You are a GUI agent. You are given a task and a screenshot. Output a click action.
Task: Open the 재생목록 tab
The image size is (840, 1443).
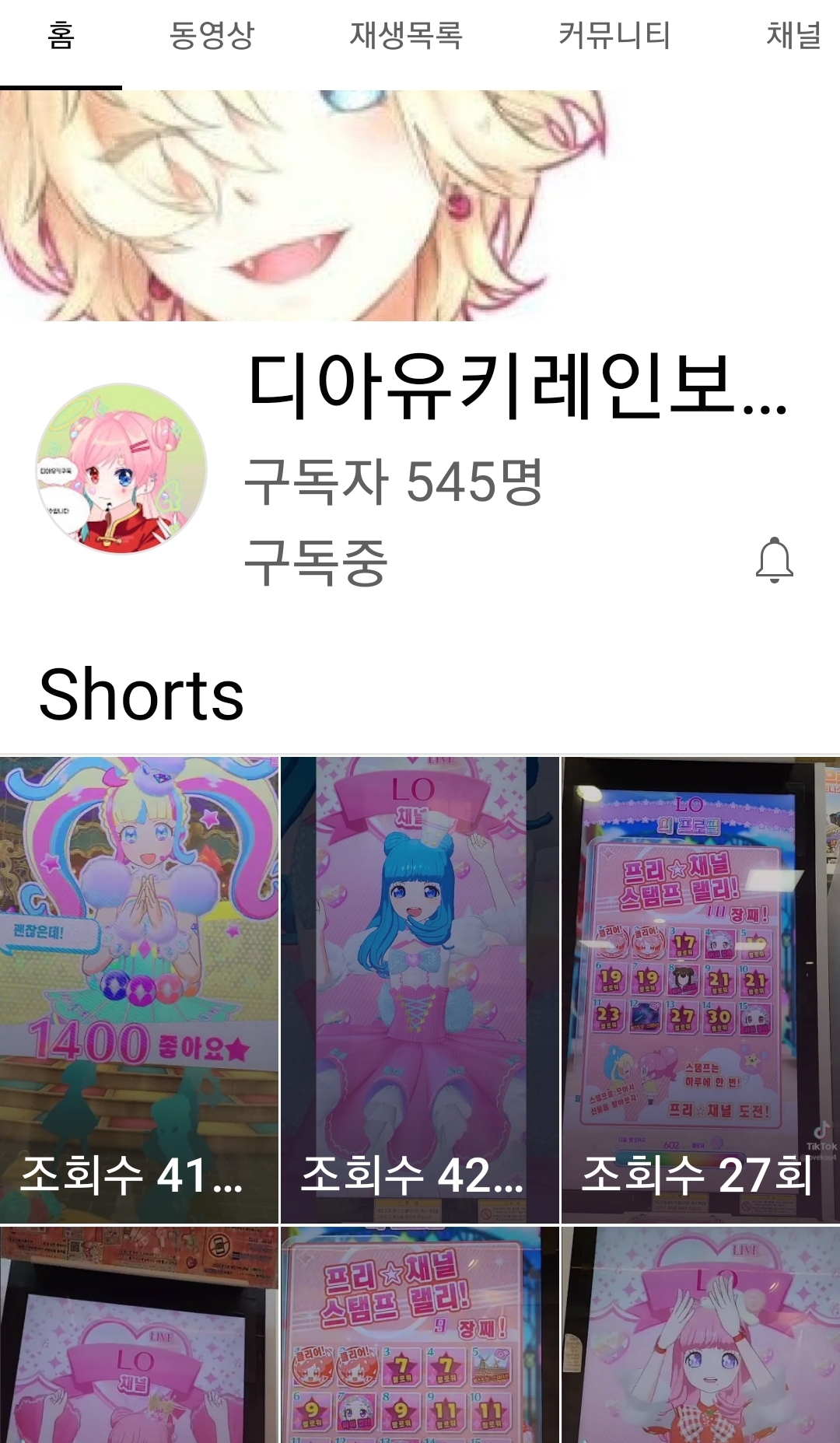(x=406, y=36)
